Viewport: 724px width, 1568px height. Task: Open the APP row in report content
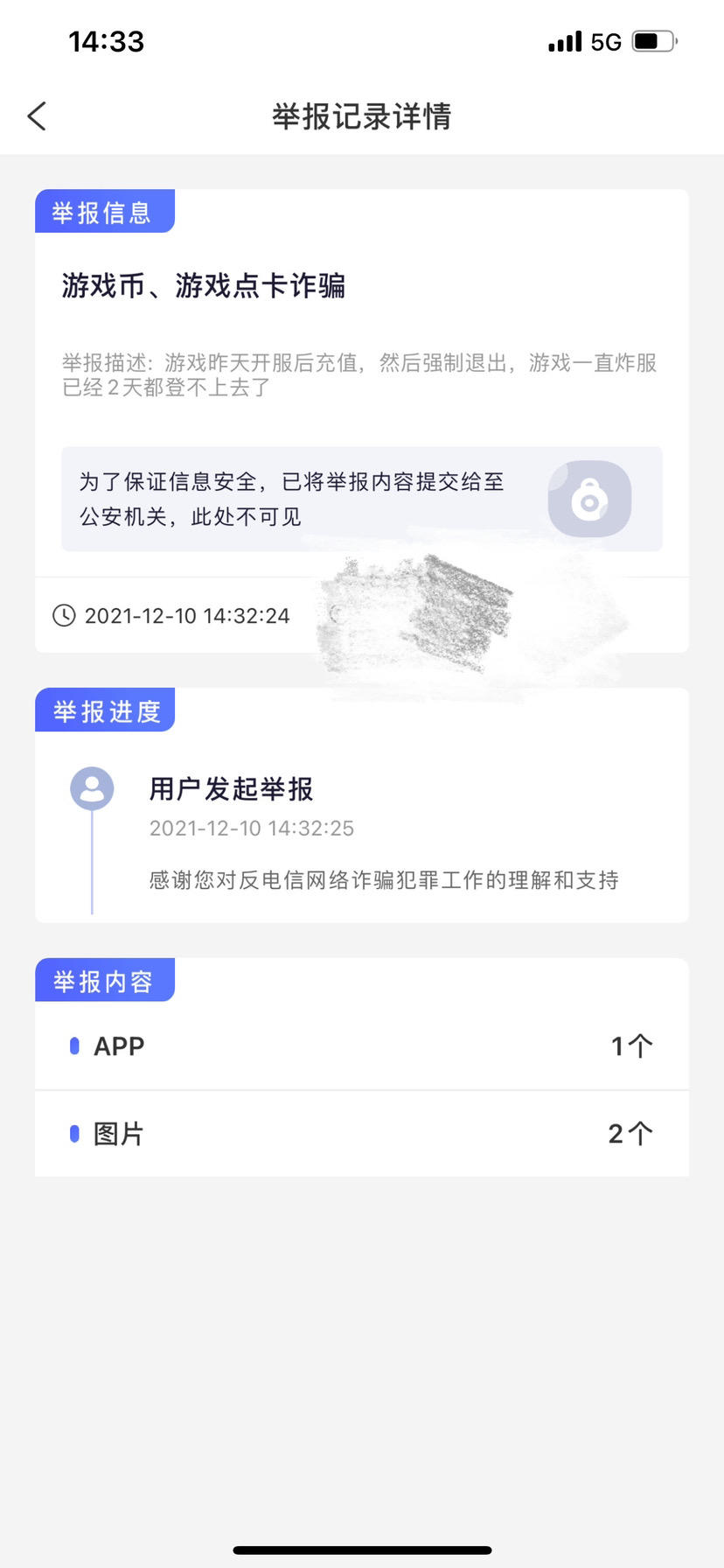coord(361,1046)
